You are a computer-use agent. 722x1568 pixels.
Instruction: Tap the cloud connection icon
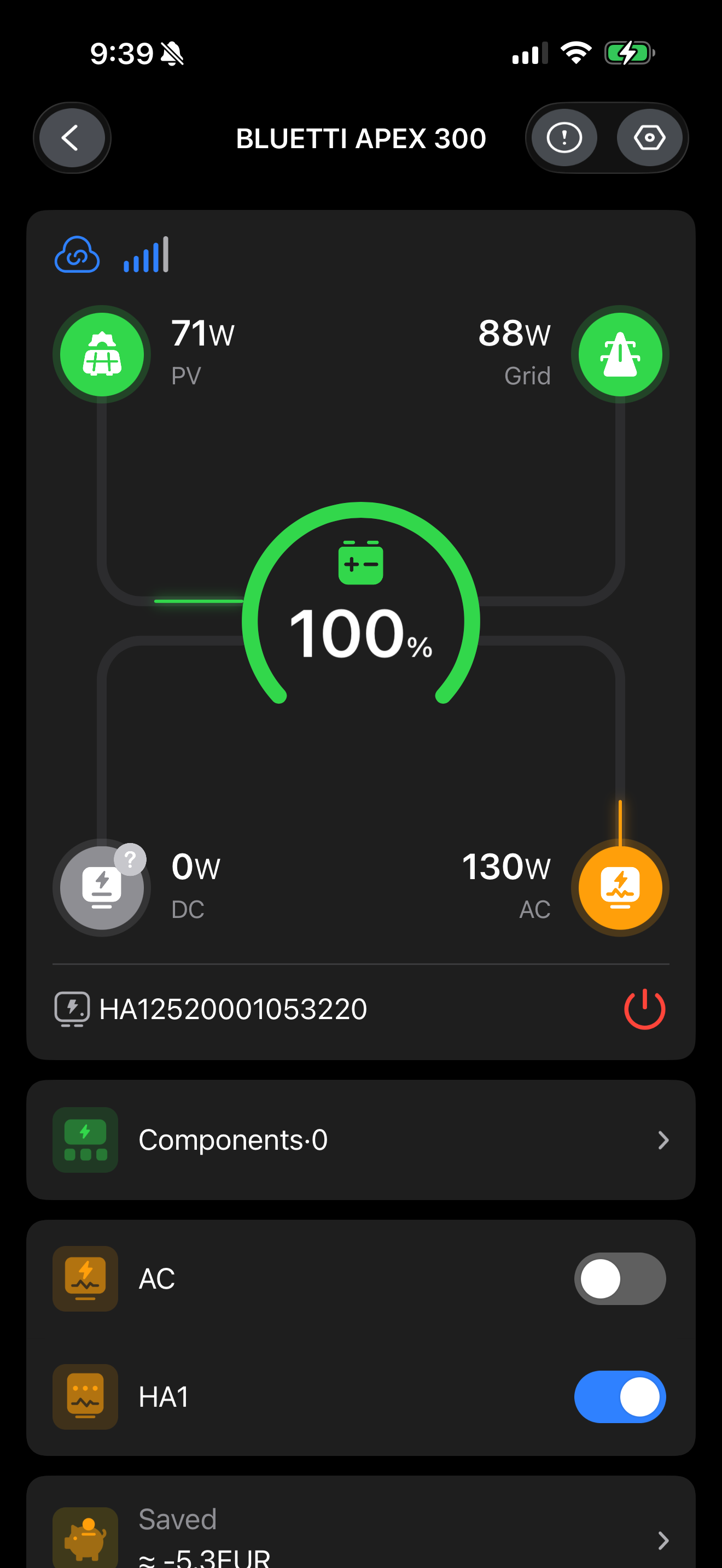(77, 255)
